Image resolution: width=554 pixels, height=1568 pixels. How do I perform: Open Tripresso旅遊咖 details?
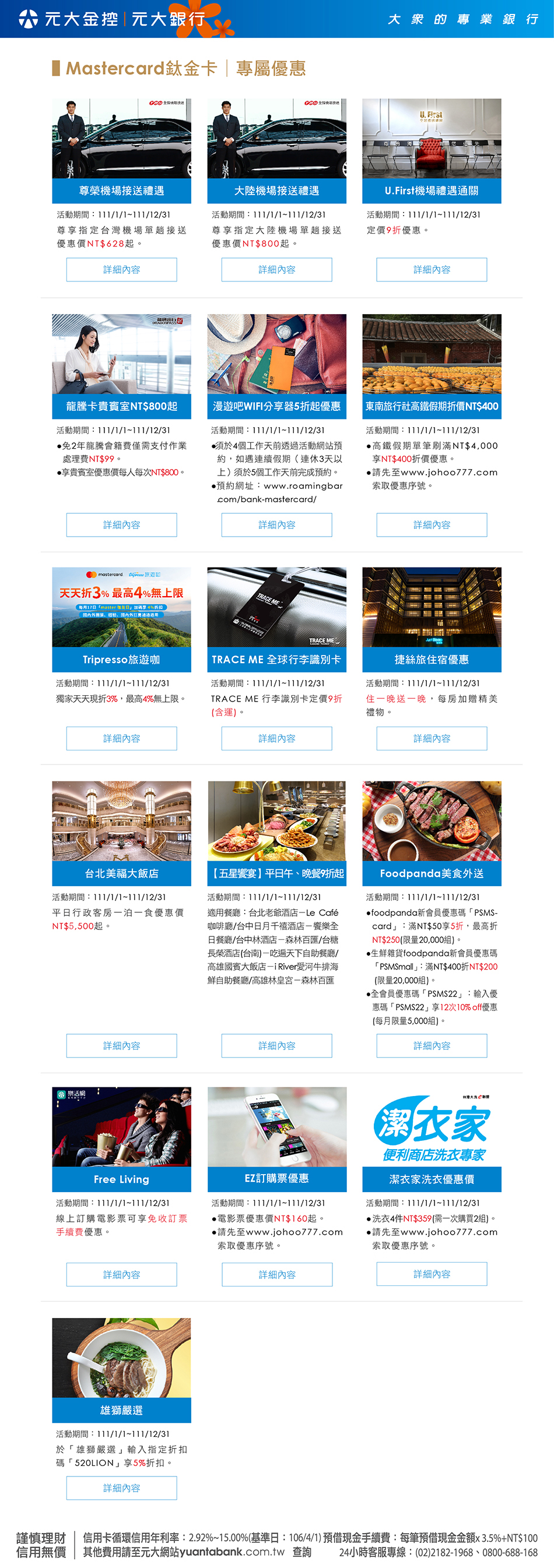(121, 738)
